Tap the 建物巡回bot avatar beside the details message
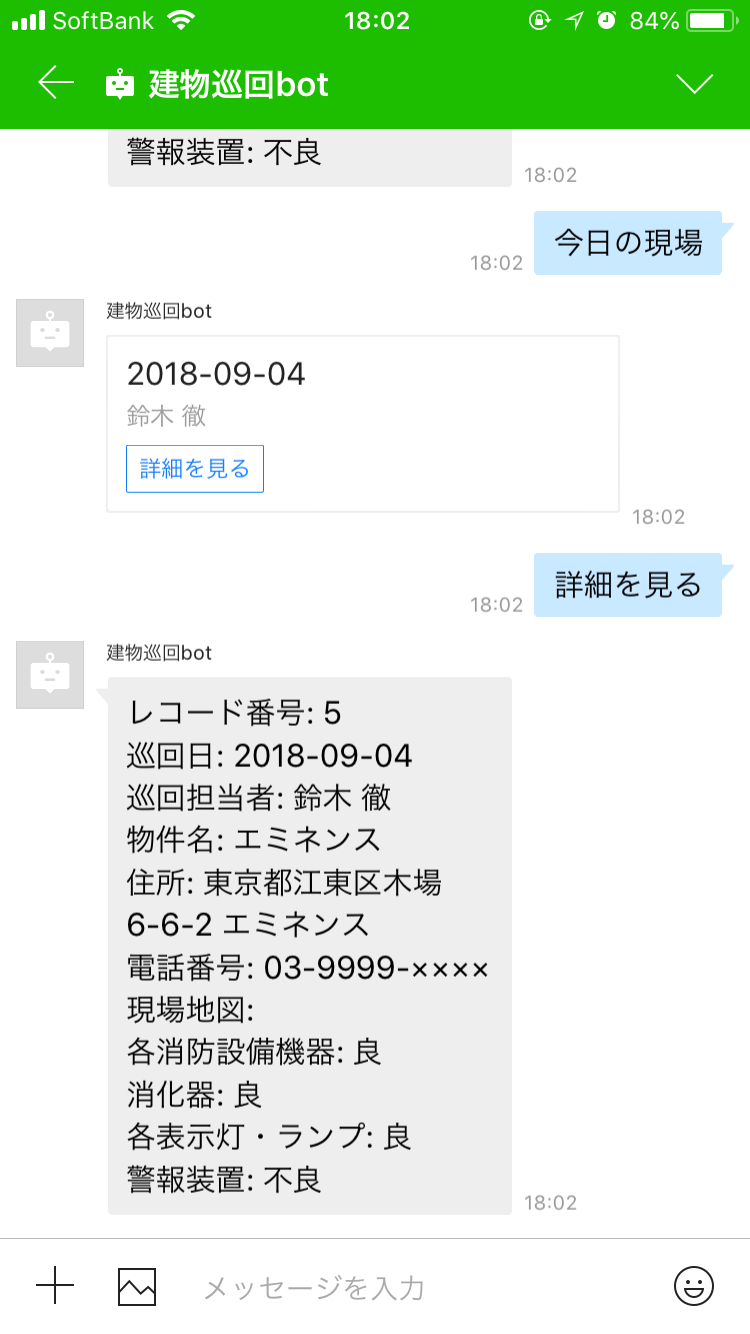Viewport: 750px width, 1334px height. (x=50, y=675)
